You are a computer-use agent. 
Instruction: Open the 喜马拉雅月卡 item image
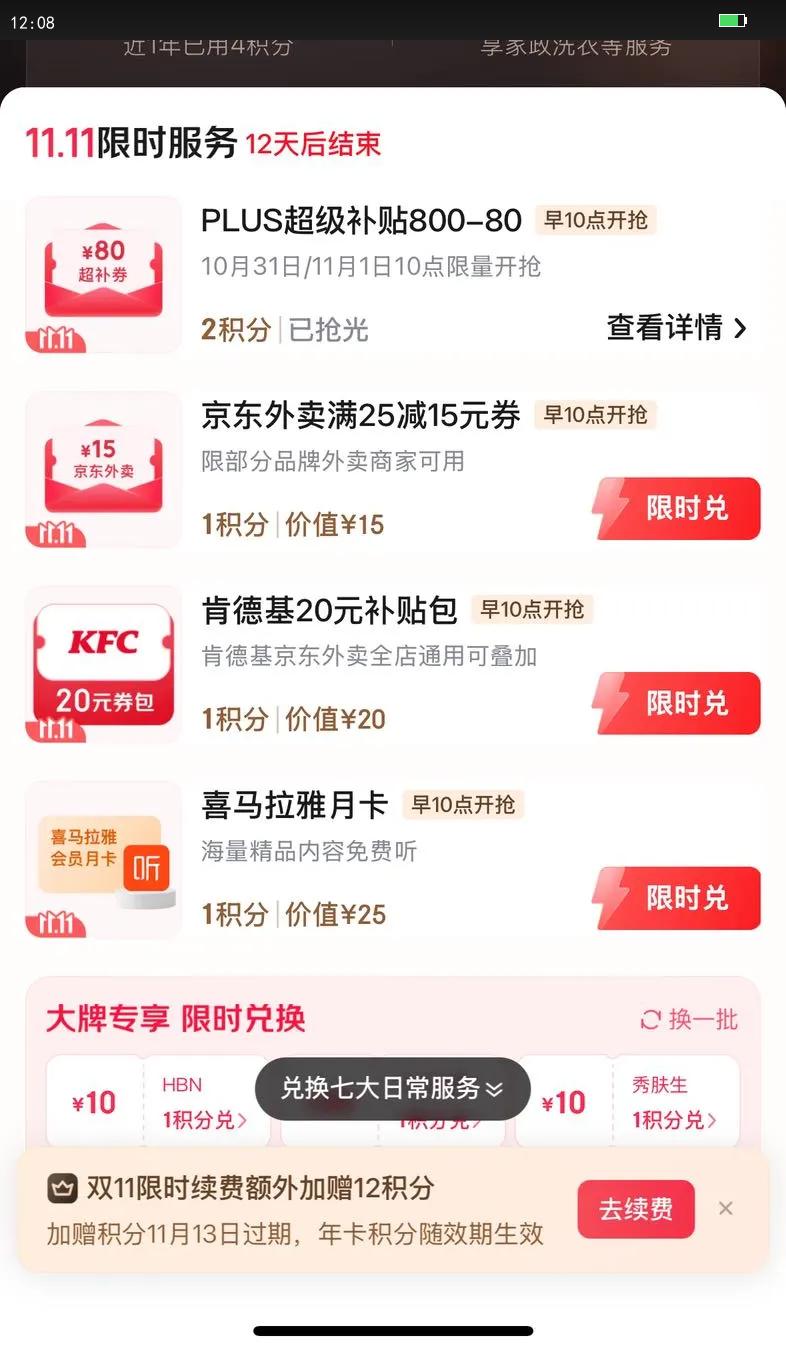103,860
